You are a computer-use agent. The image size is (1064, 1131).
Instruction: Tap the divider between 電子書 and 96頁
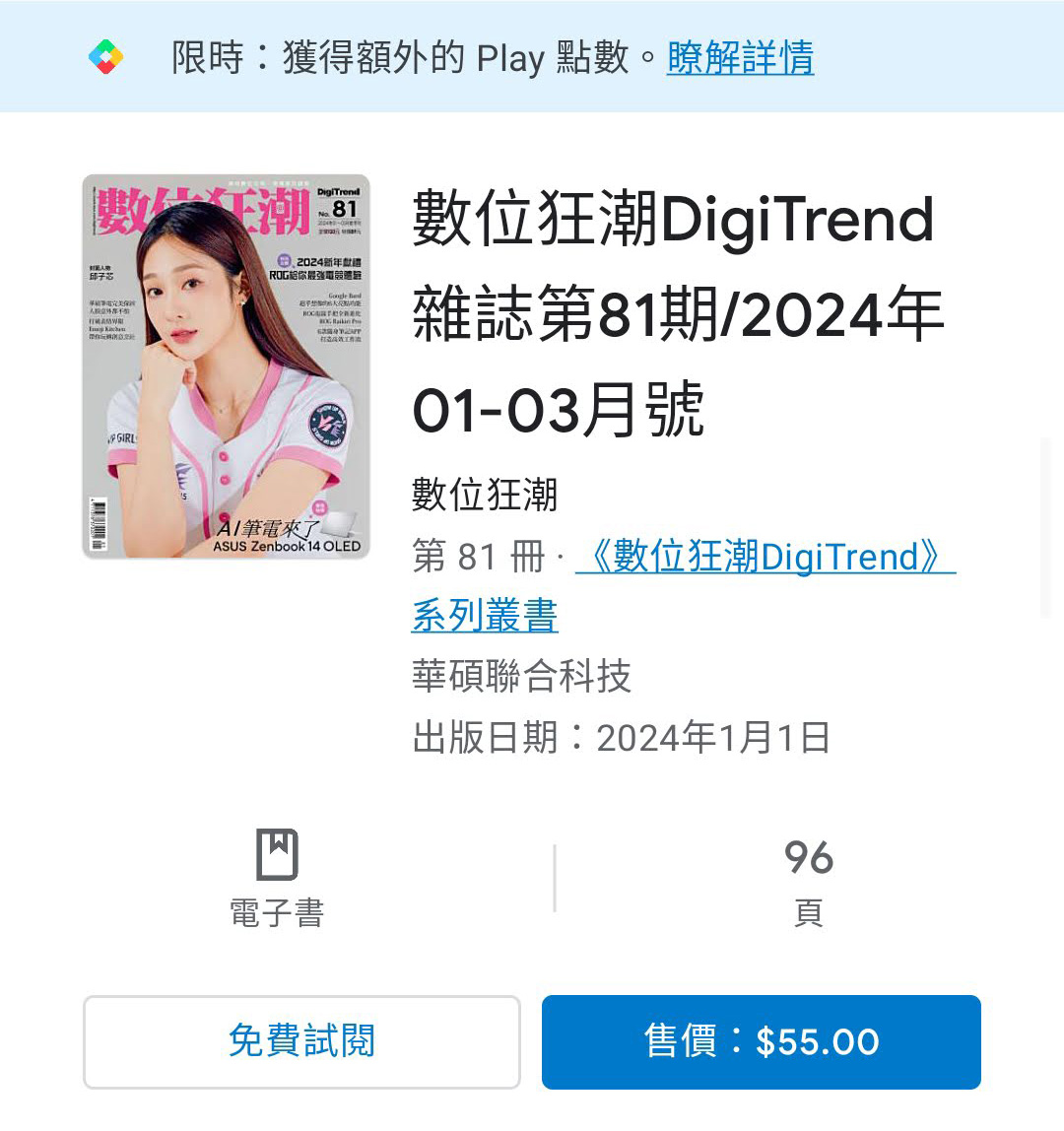[x=557, y=877]
